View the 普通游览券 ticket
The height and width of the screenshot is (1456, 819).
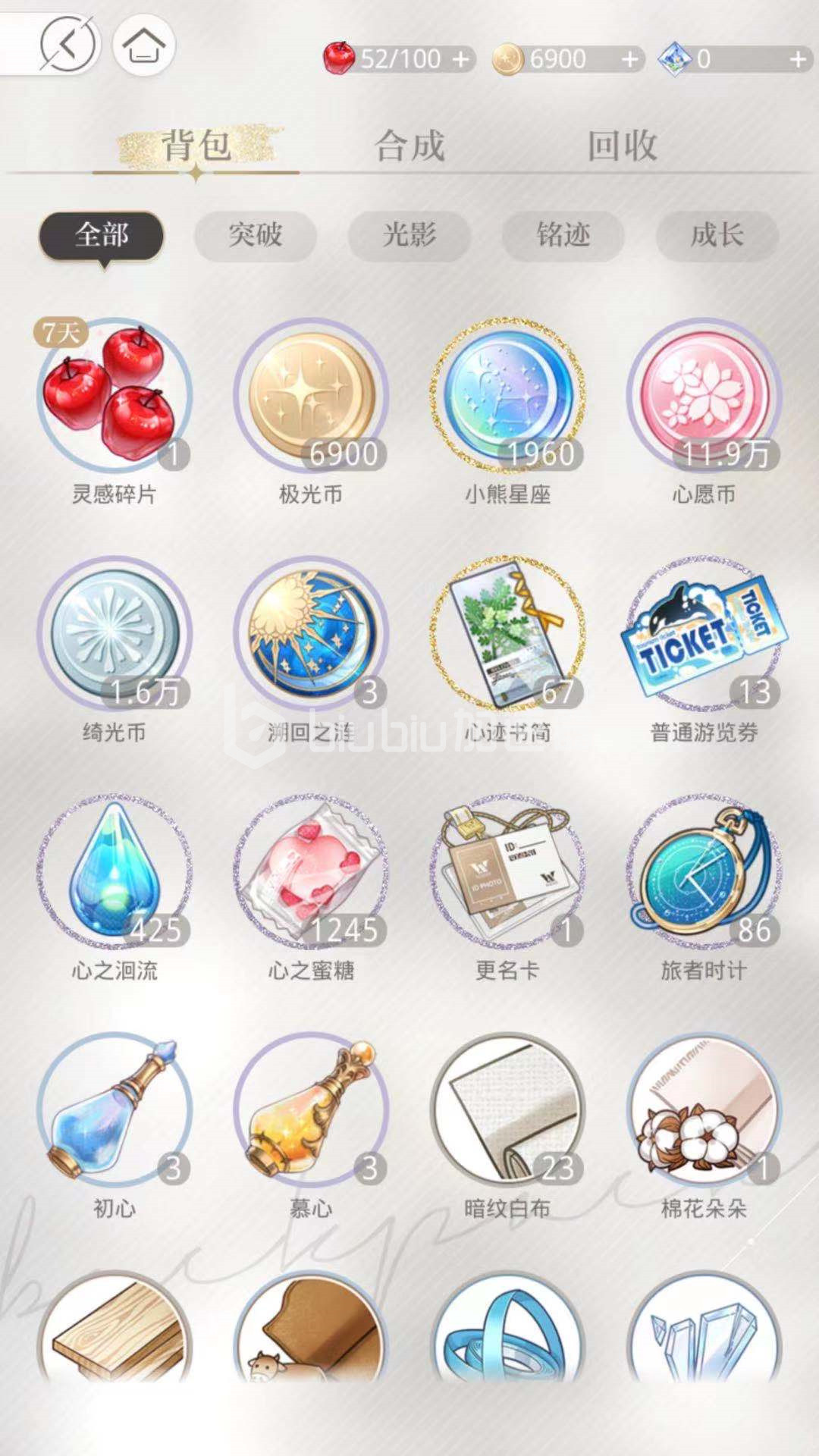tap(704, 633)
